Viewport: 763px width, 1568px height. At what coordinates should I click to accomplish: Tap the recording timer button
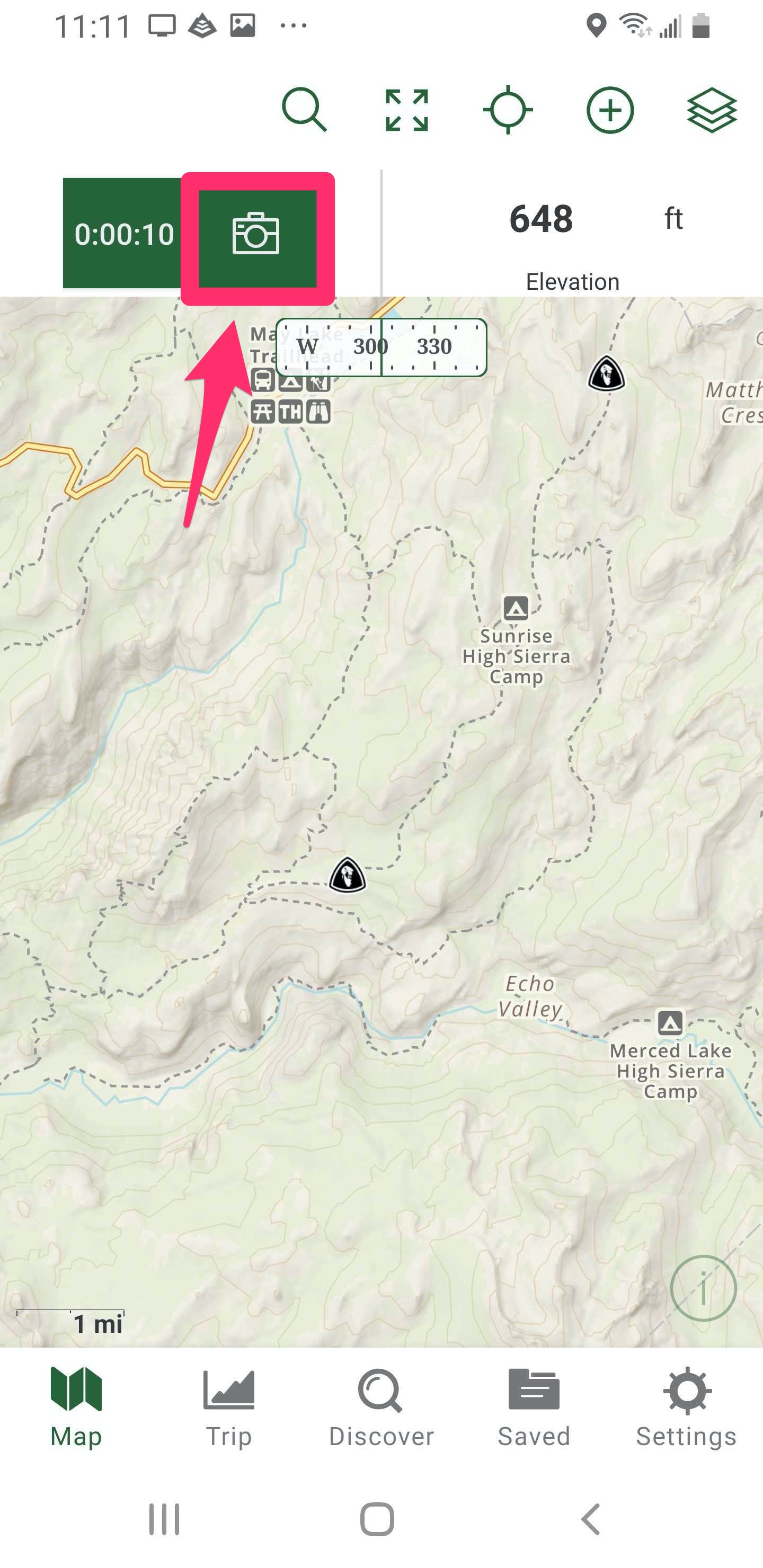(x=124, y=234)
